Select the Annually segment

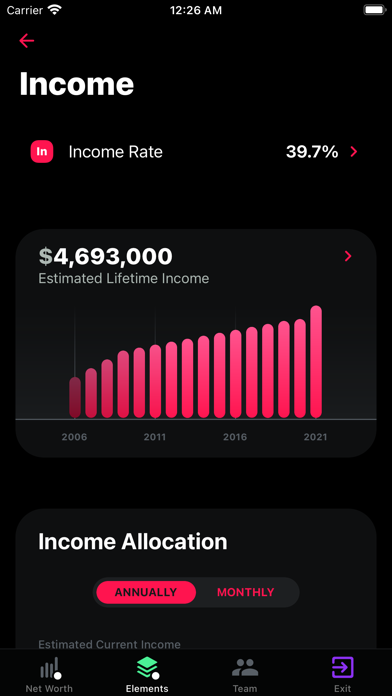[x=146, y=592]
